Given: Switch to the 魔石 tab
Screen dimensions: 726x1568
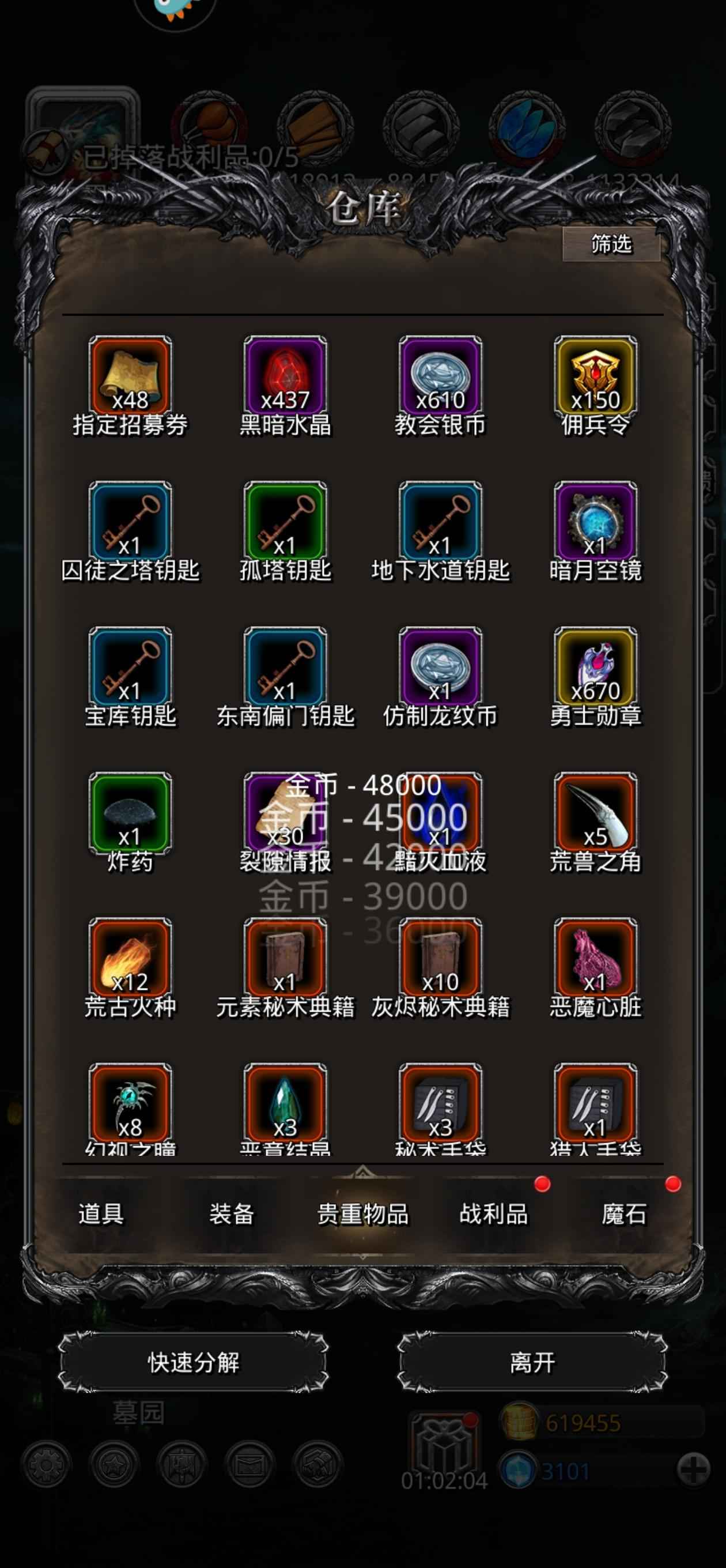Looking at the screenshot, I should coord(624,1213).
